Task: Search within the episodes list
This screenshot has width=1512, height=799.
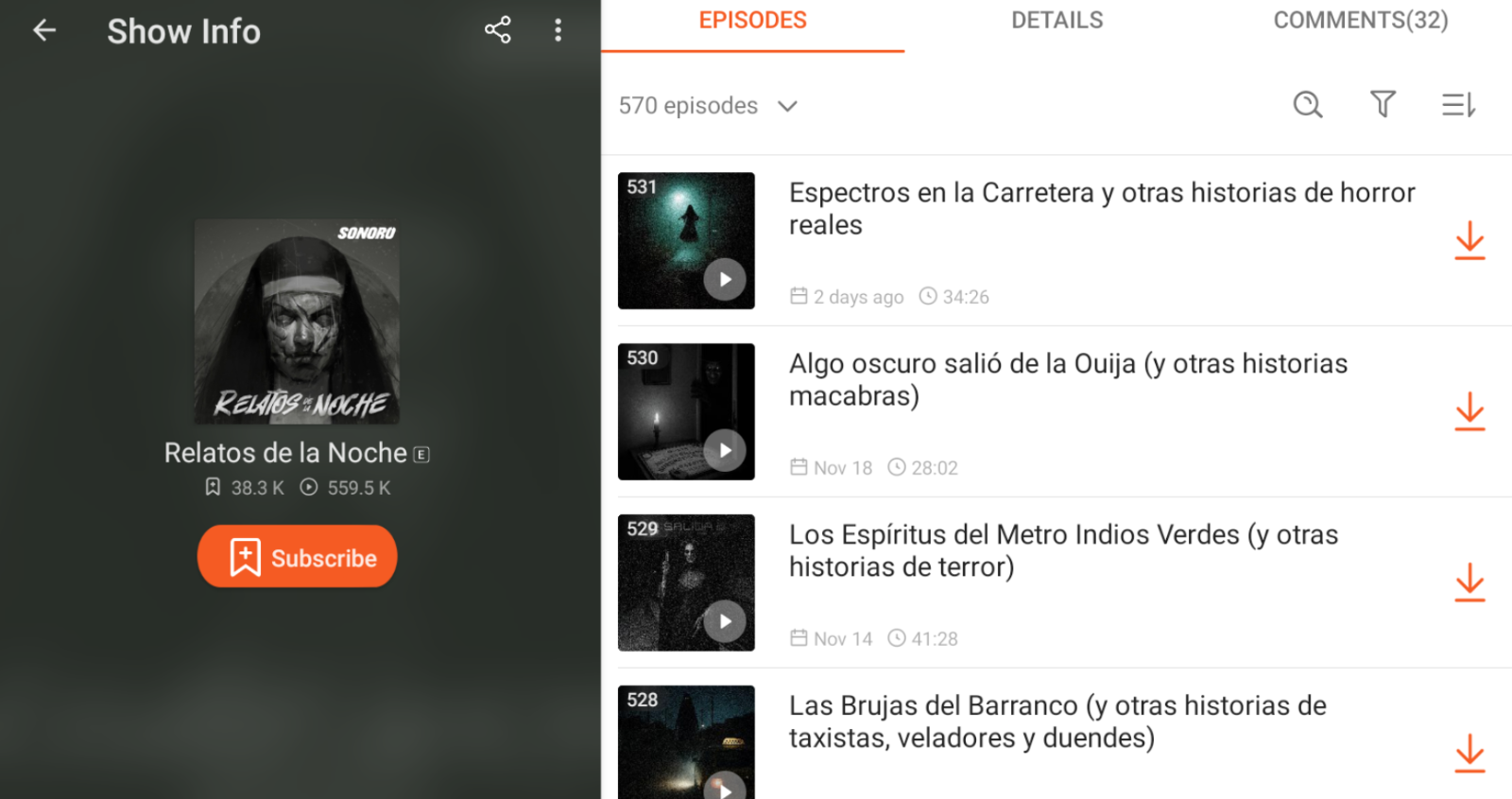Action: coord(1308,105)
